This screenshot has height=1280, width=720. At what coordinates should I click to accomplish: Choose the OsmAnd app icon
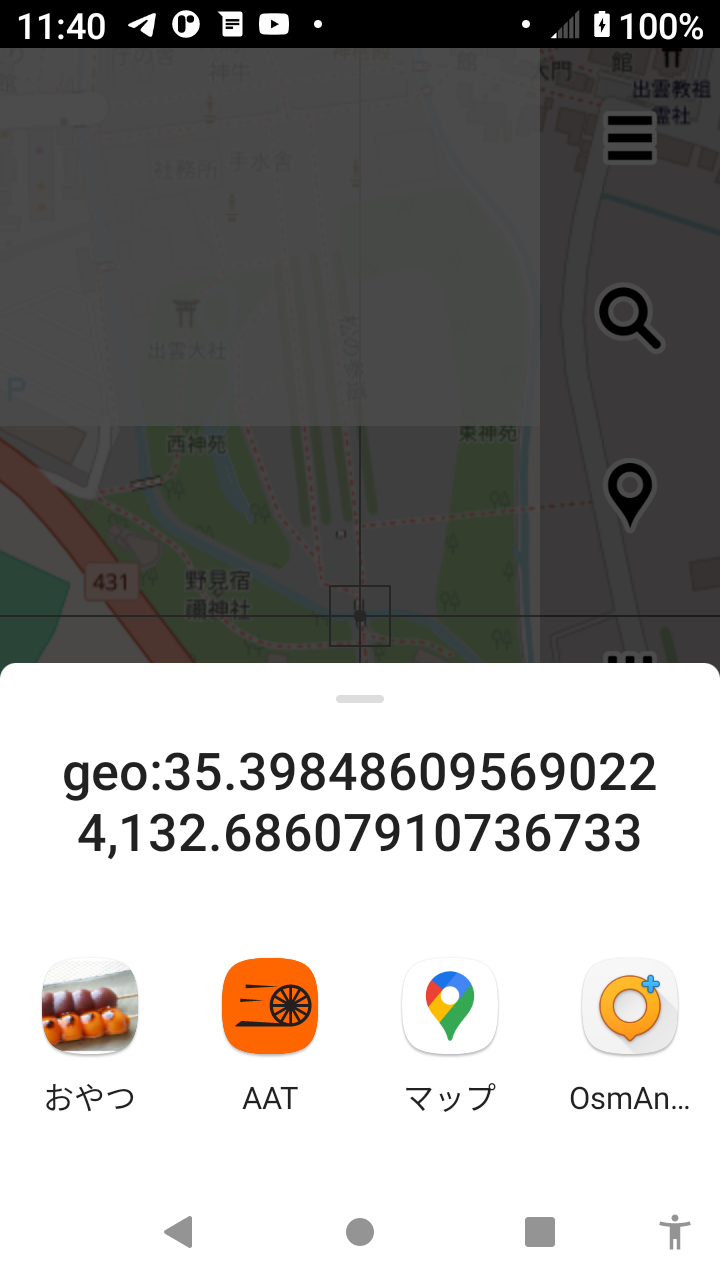click(x=630, y=1007)
